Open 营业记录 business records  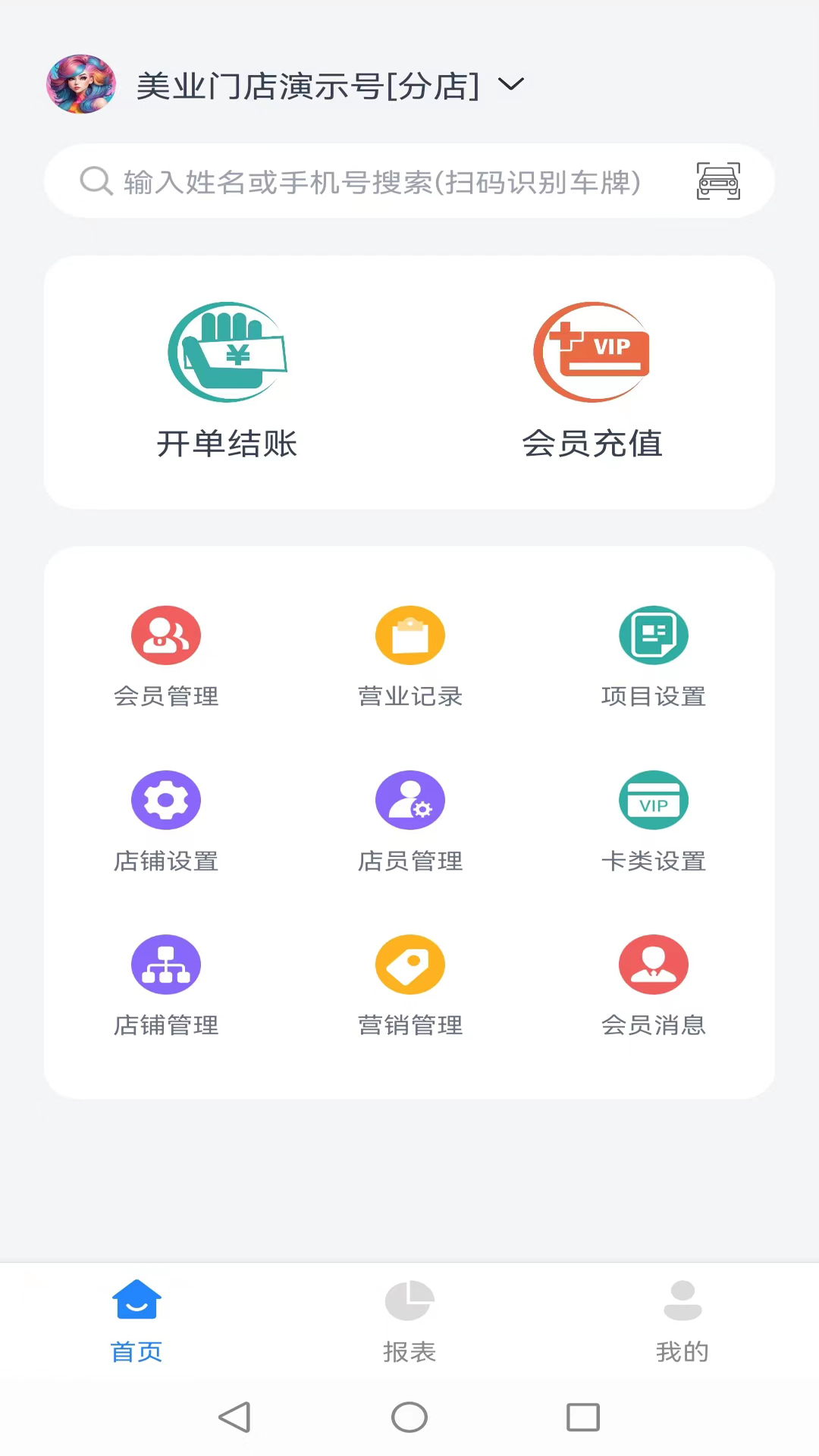click(409, 656)
